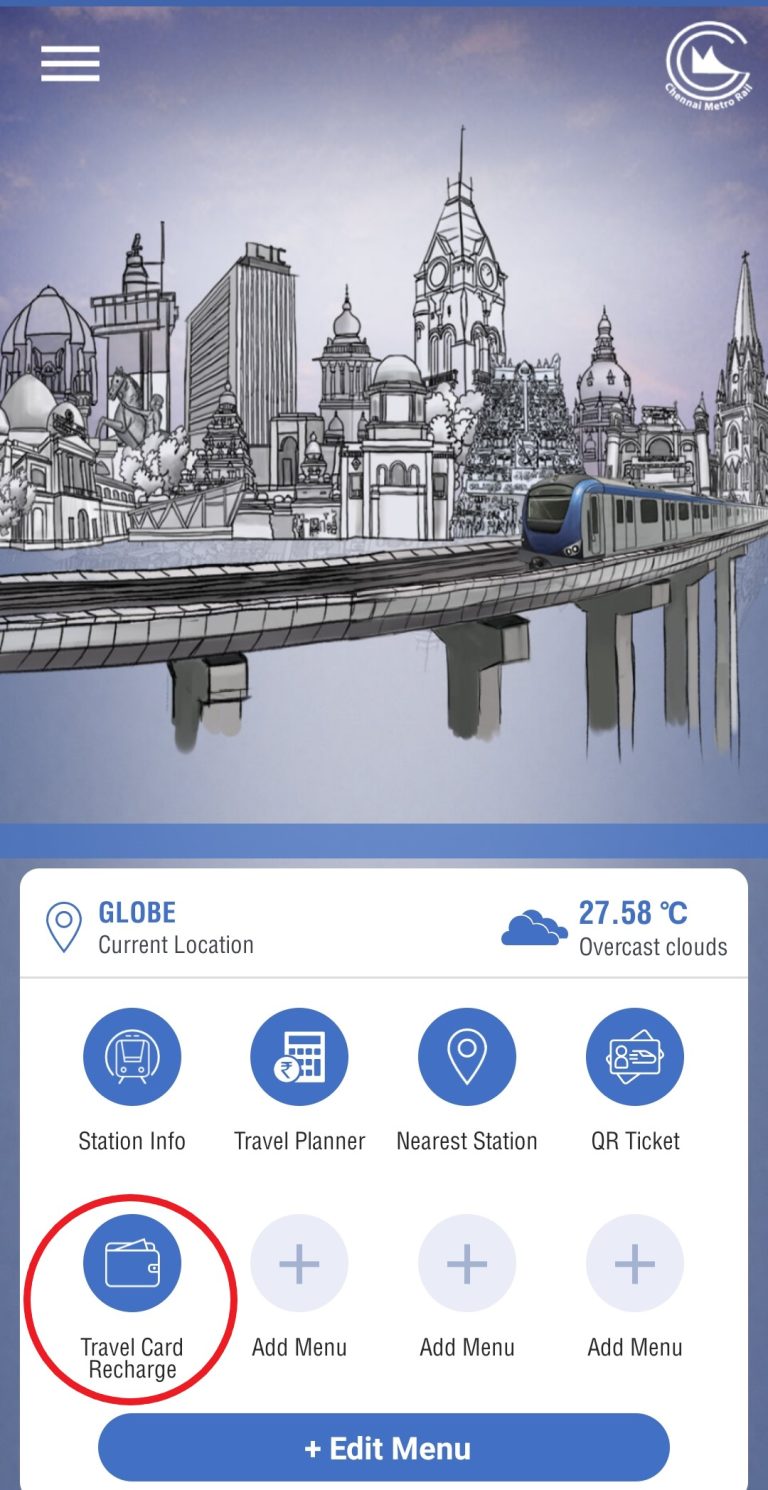Select the Travel Planner icon

pos(299,1056)
